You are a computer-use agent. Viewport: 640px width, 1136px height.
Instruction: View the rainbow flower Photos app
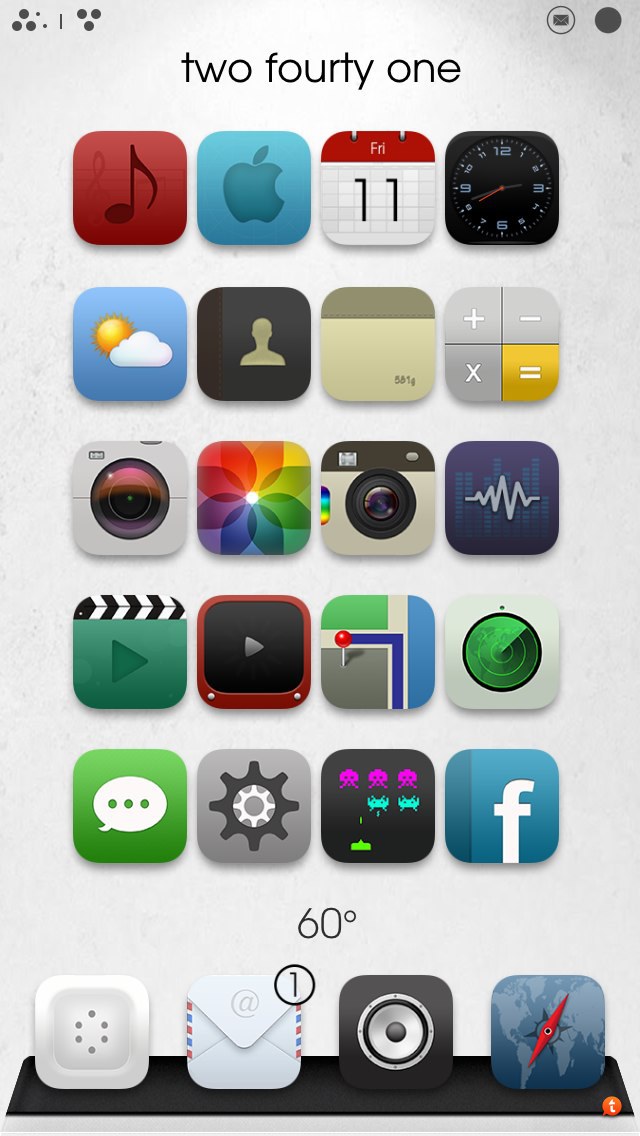(254, 498)
